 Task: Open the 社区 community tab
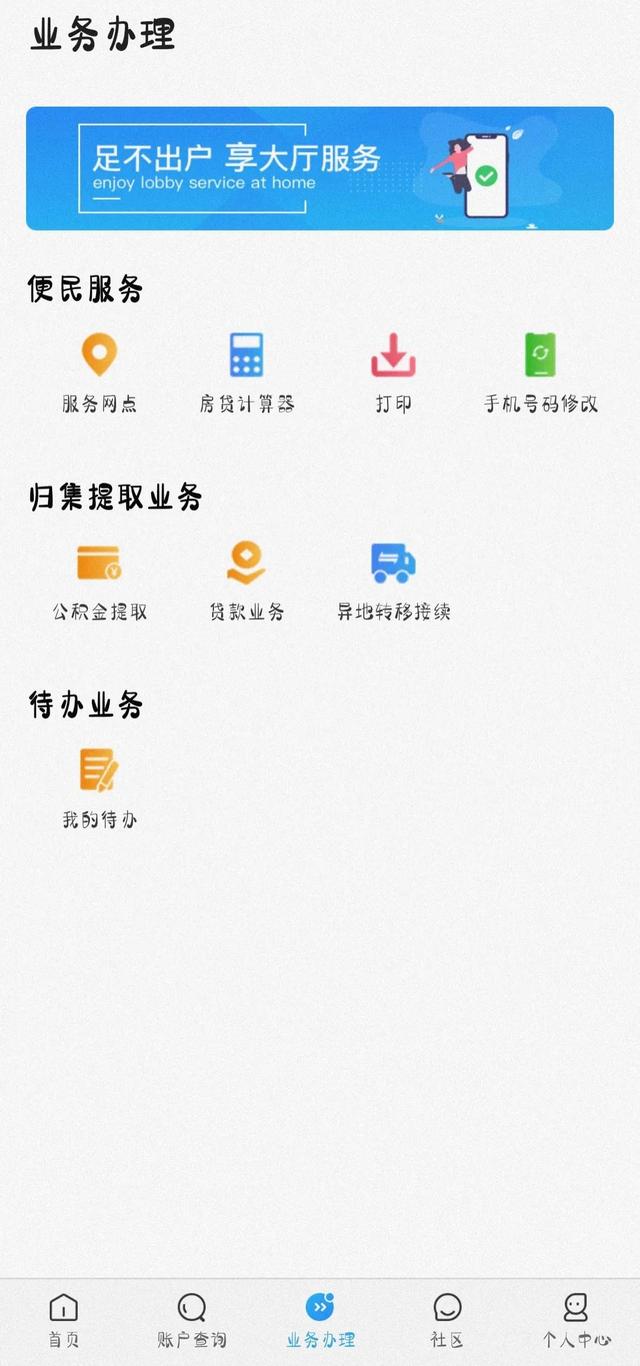[x=447, y=1321]
